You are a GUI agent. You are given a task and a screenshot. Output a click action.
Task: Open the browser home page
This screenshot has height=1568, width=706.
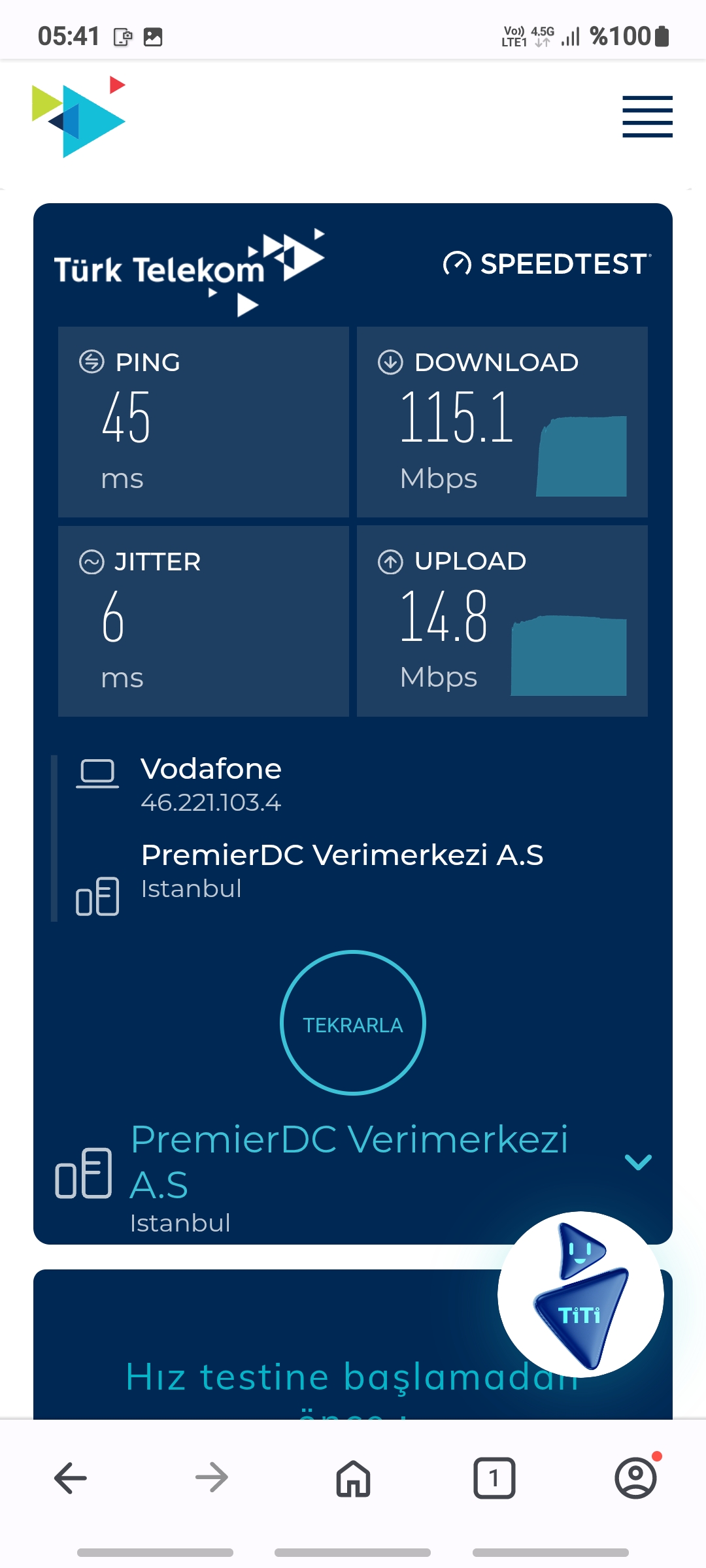(353, 1478)
